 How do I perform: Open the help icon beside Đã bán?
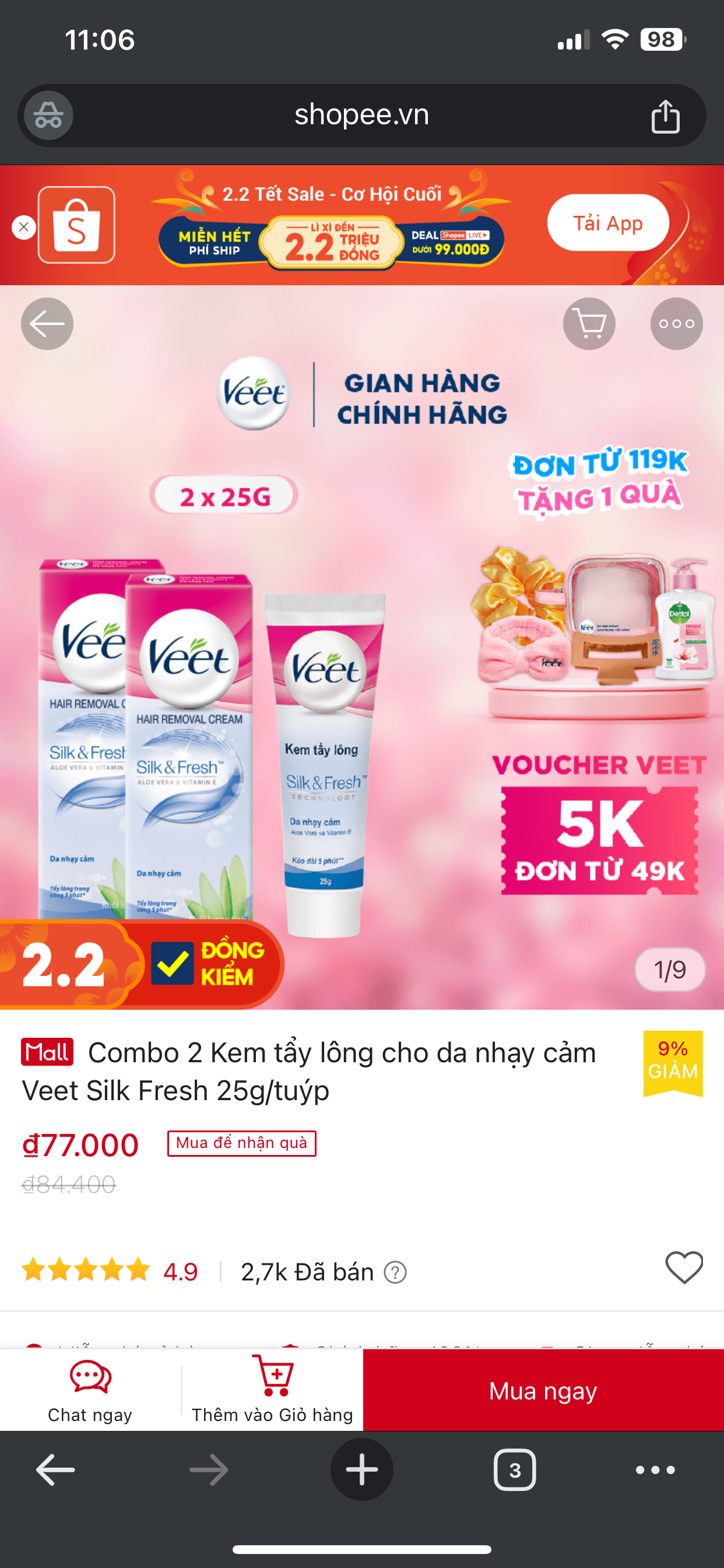[395, 1272]
